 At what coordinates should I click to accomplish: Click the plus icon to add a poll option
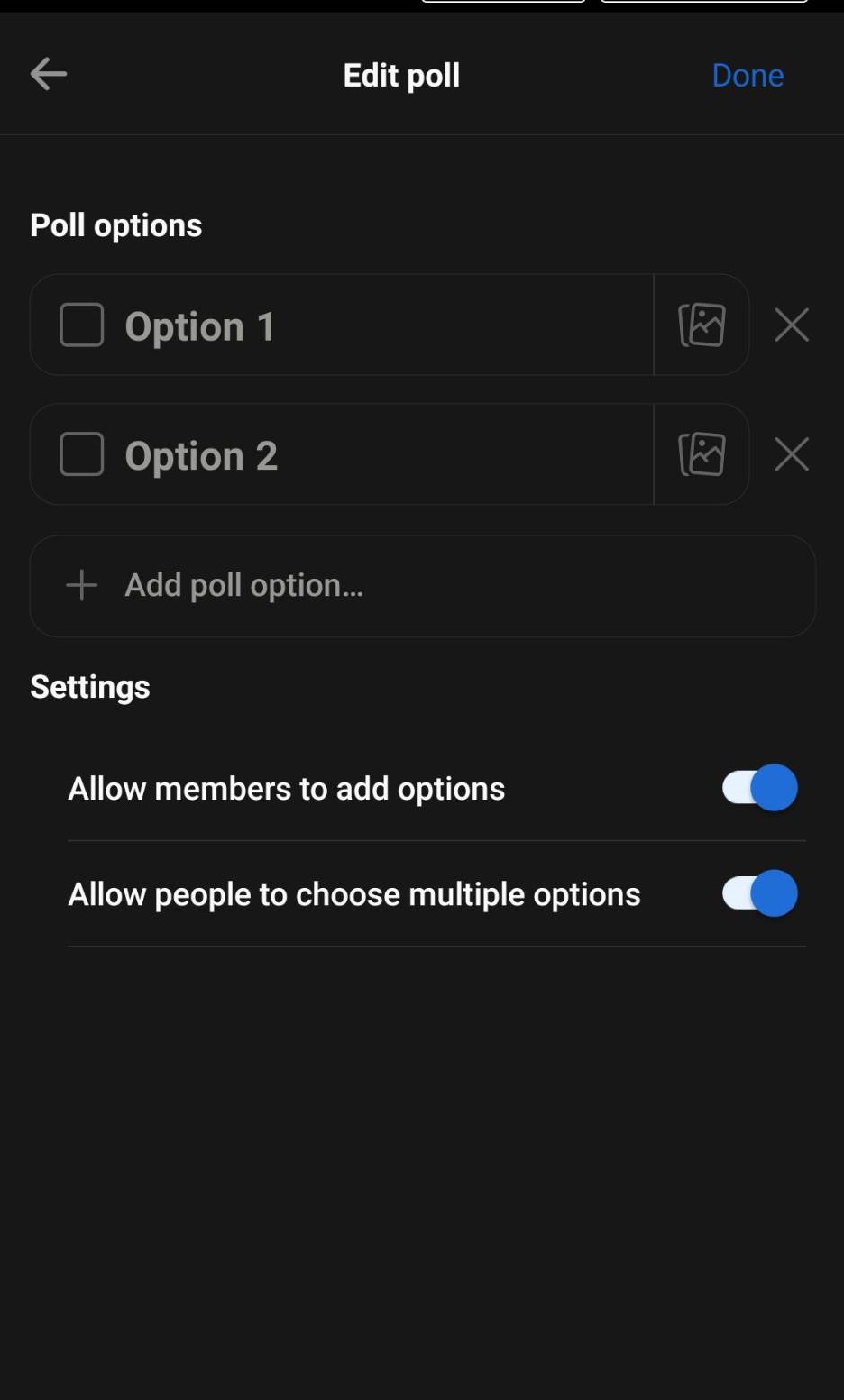pyautogui.click(x=80, y=585)
